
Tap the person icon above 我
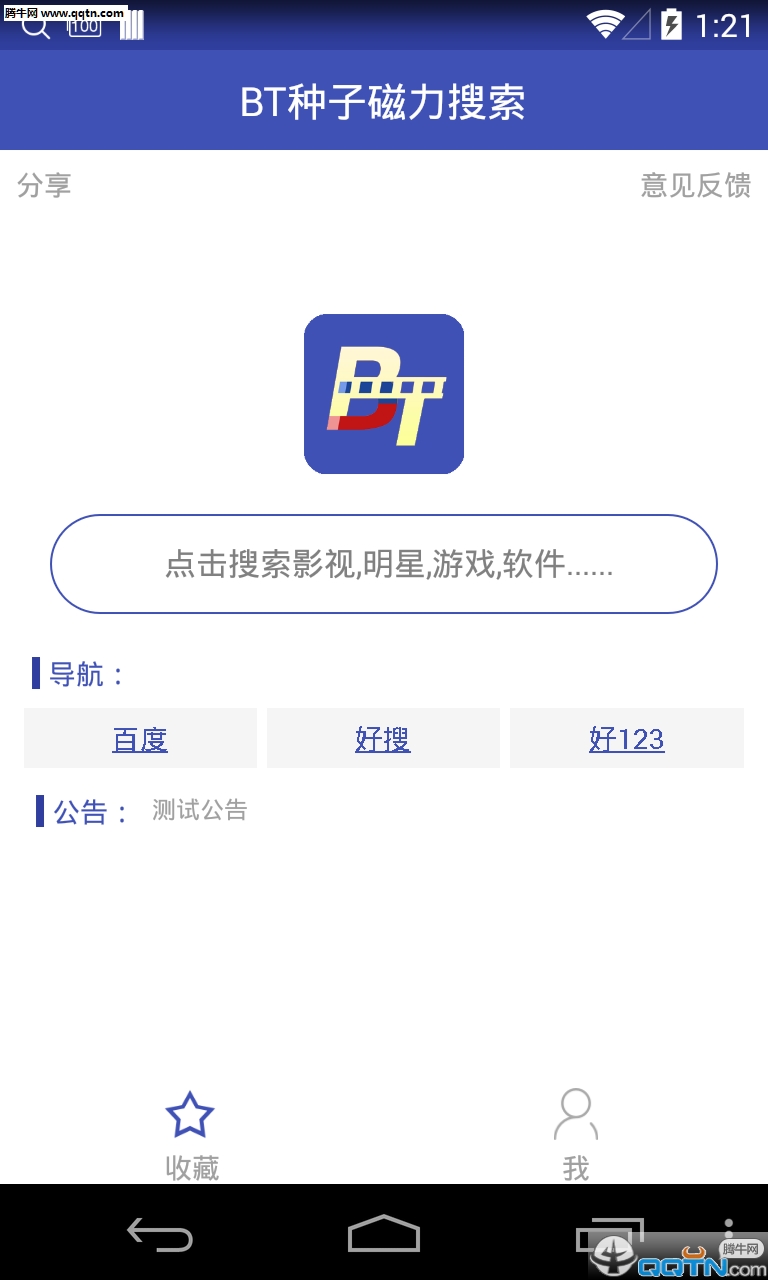[x=575, y=1113]
